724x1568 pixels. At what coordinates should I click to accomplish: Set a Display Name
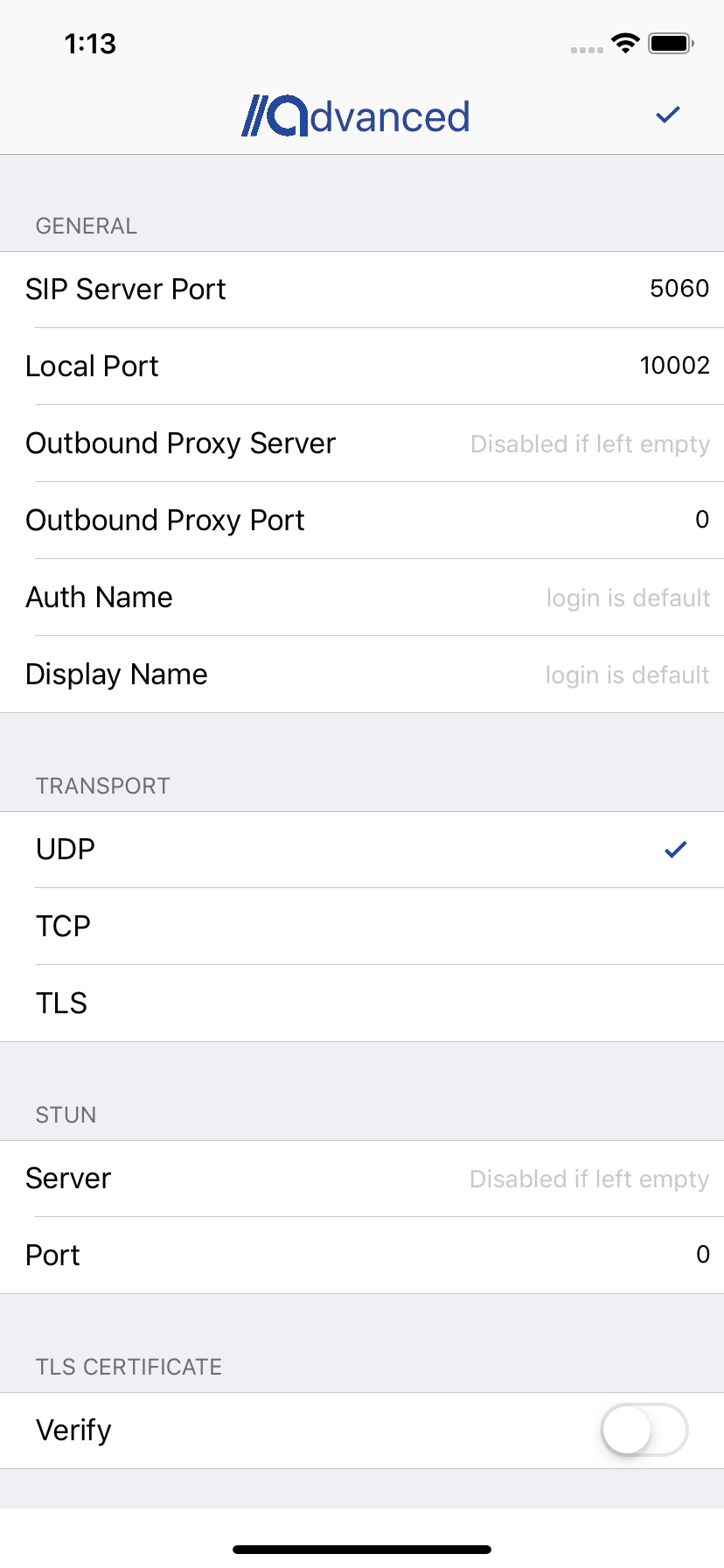pyautogui.click(x=627, y=675)
